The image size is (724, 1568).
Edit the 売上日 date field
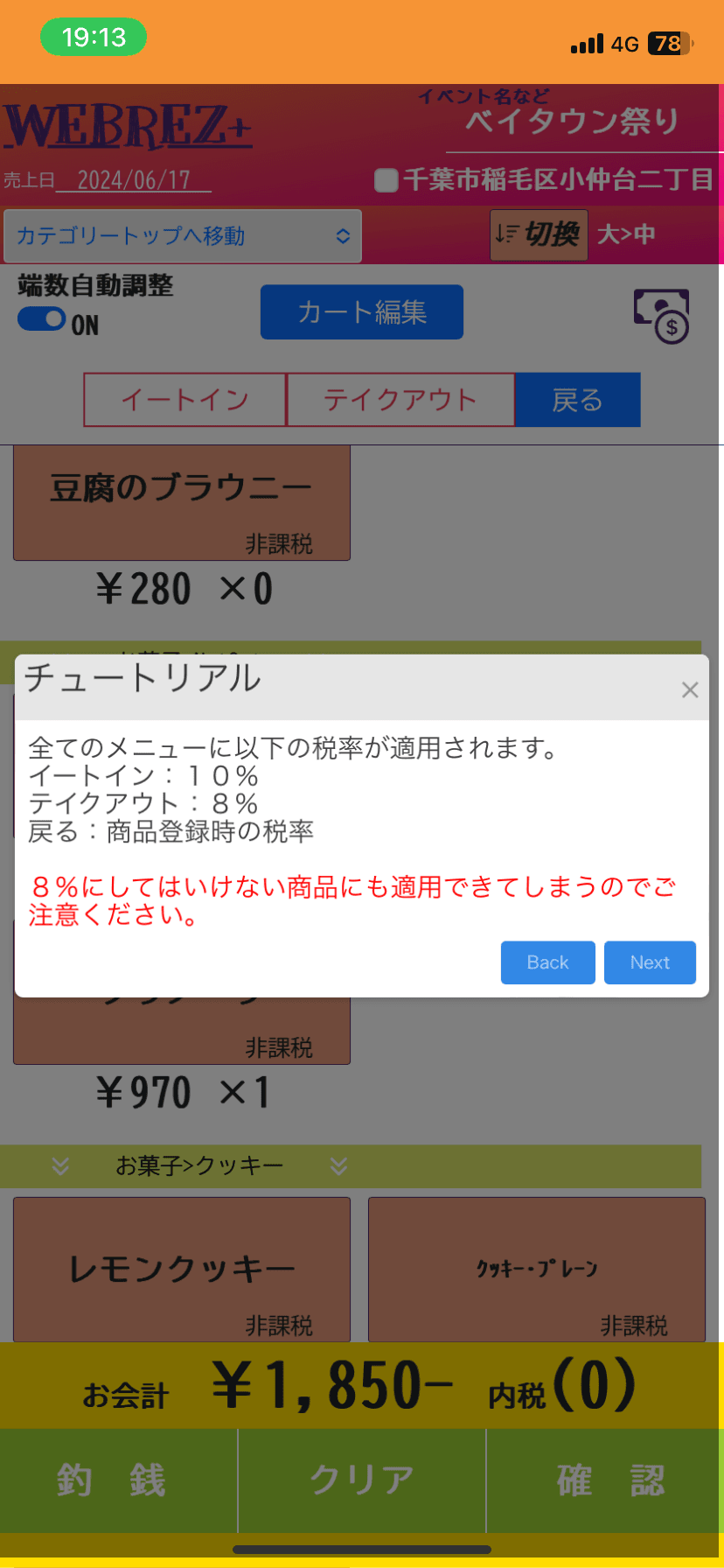point(133,180)
